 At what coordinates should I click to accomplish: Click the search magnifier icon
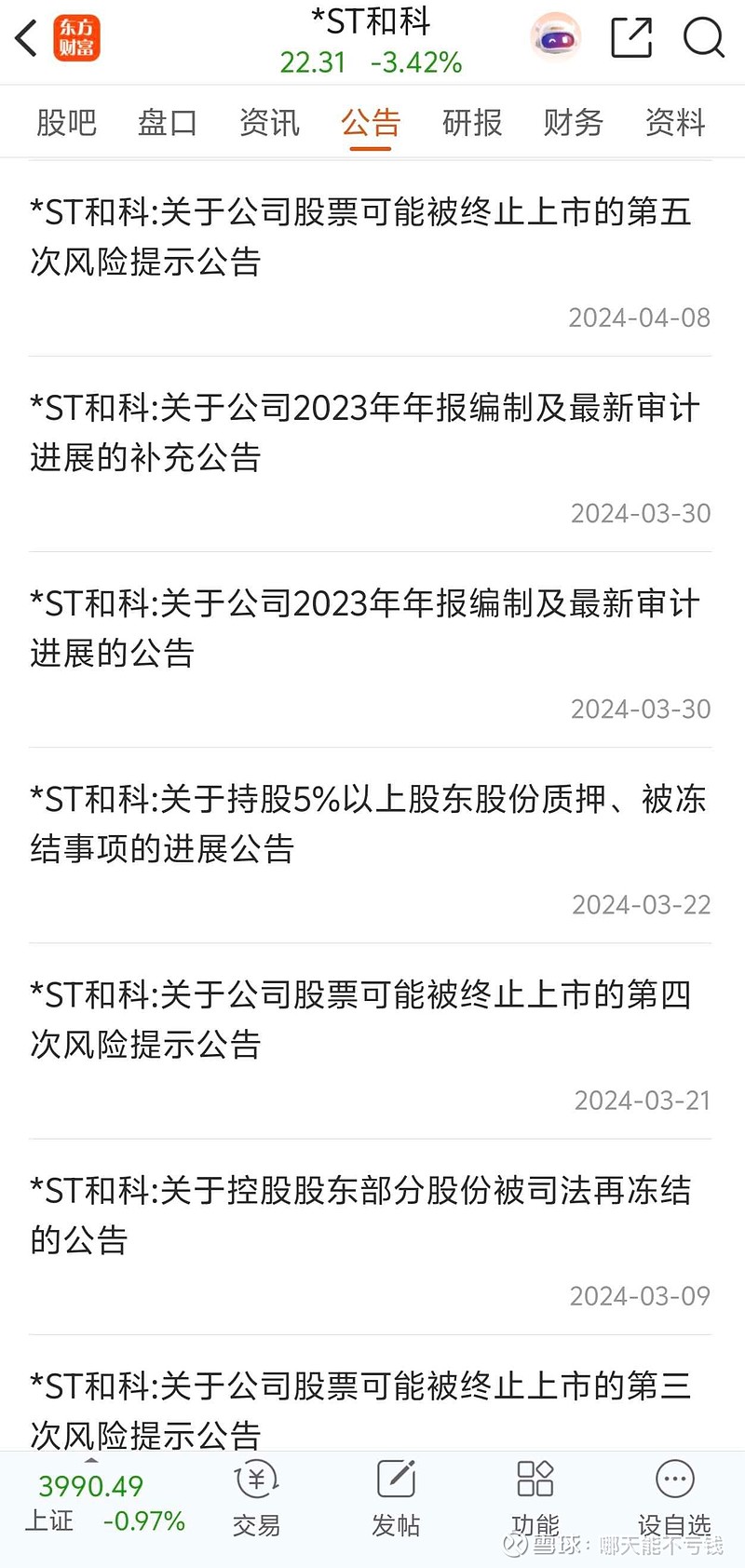coord(705,39)
